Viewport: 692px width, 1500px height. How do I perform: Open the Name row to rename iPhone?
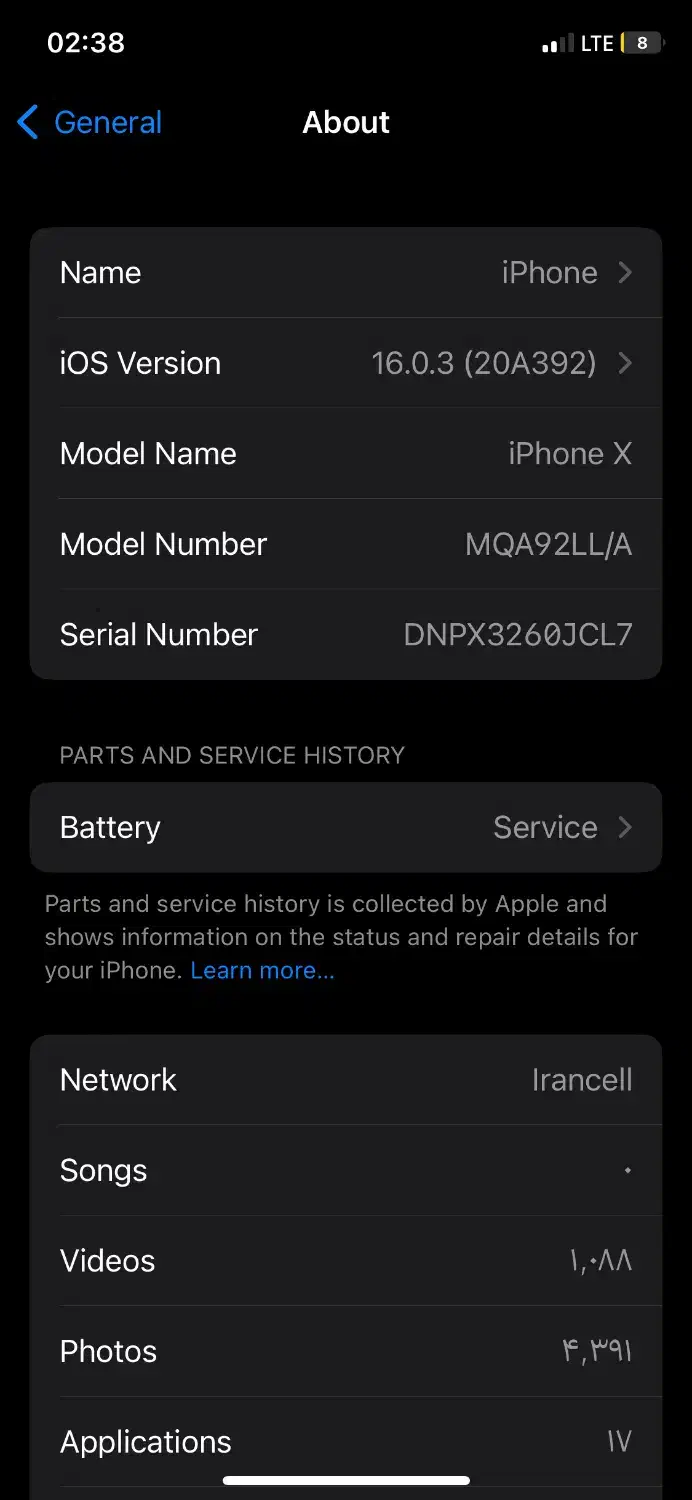coord(346,273)
